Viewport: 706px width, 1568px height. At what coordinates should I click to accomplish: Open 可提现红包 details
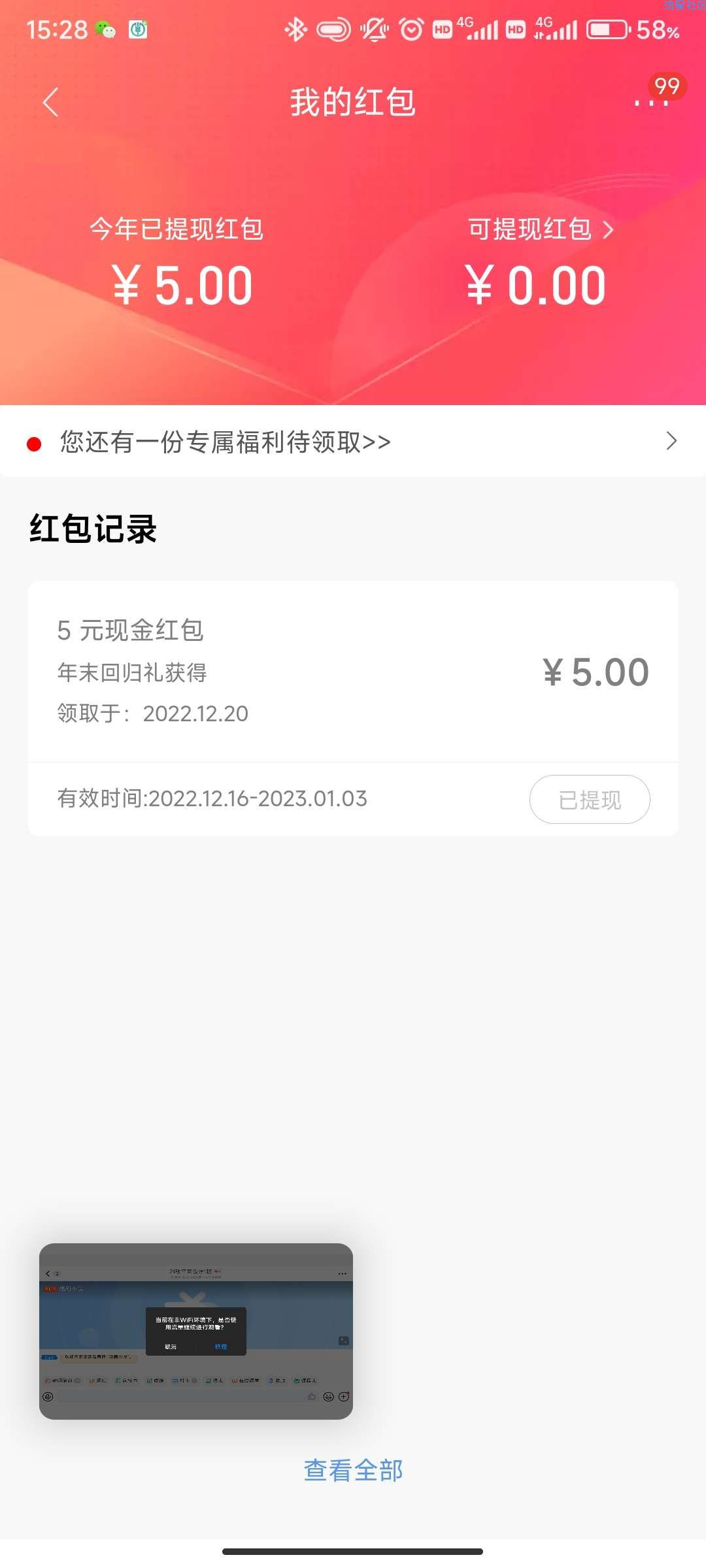click(x=541, y=229)
